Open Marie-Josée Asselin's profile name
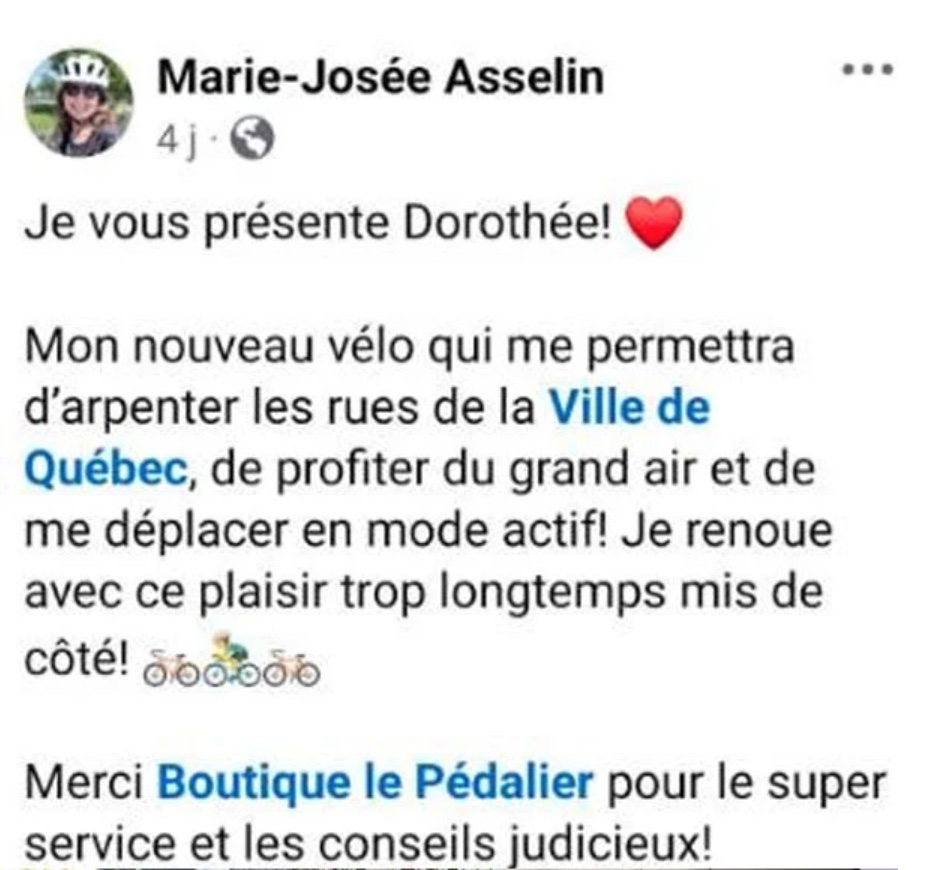This screenshot has width=948, height=870. click(x=381, y=77)
